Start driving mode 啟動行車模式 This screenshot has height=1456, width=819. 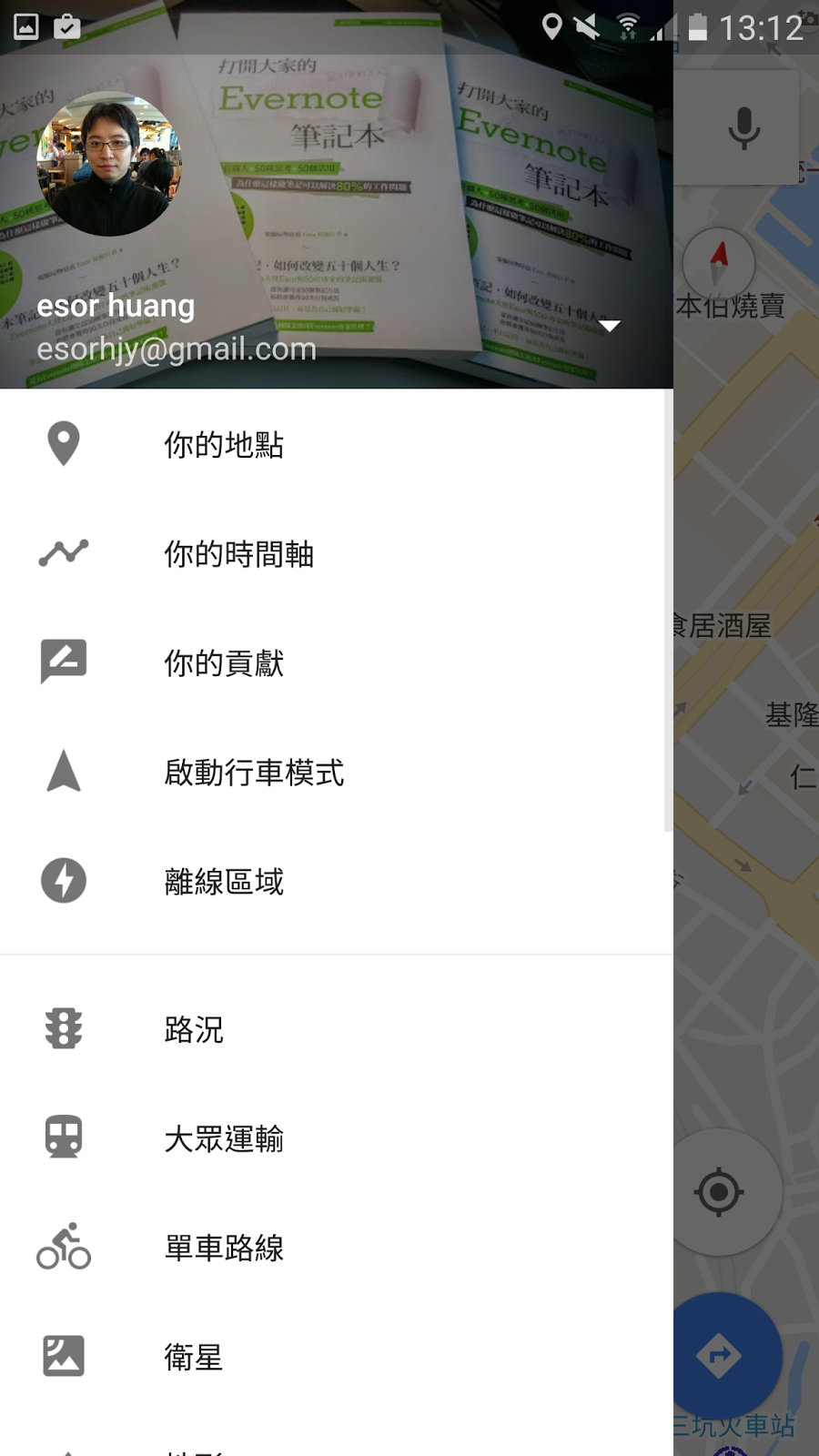(x=254, y=772)
